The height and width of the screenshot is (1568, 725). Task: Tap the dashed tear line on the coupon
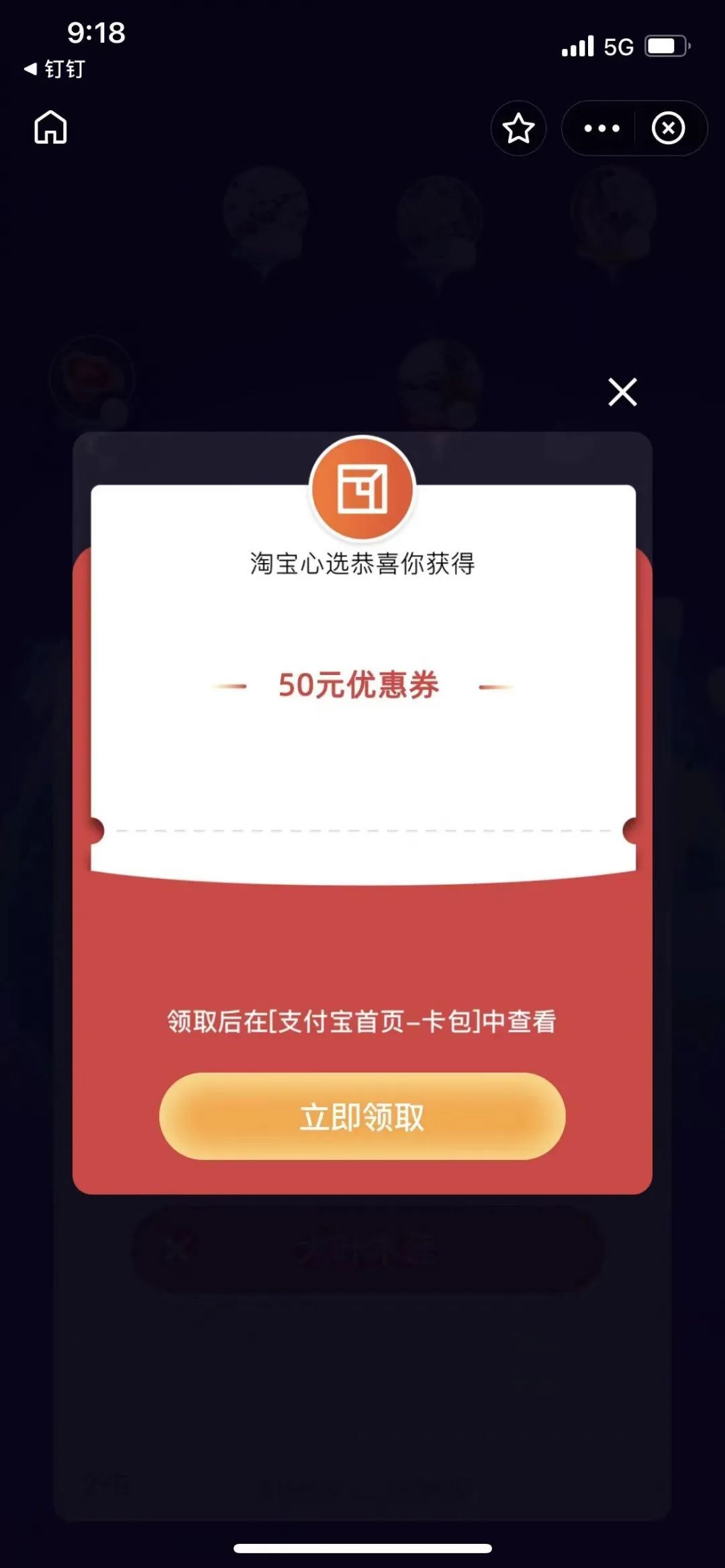coord(362,830)
